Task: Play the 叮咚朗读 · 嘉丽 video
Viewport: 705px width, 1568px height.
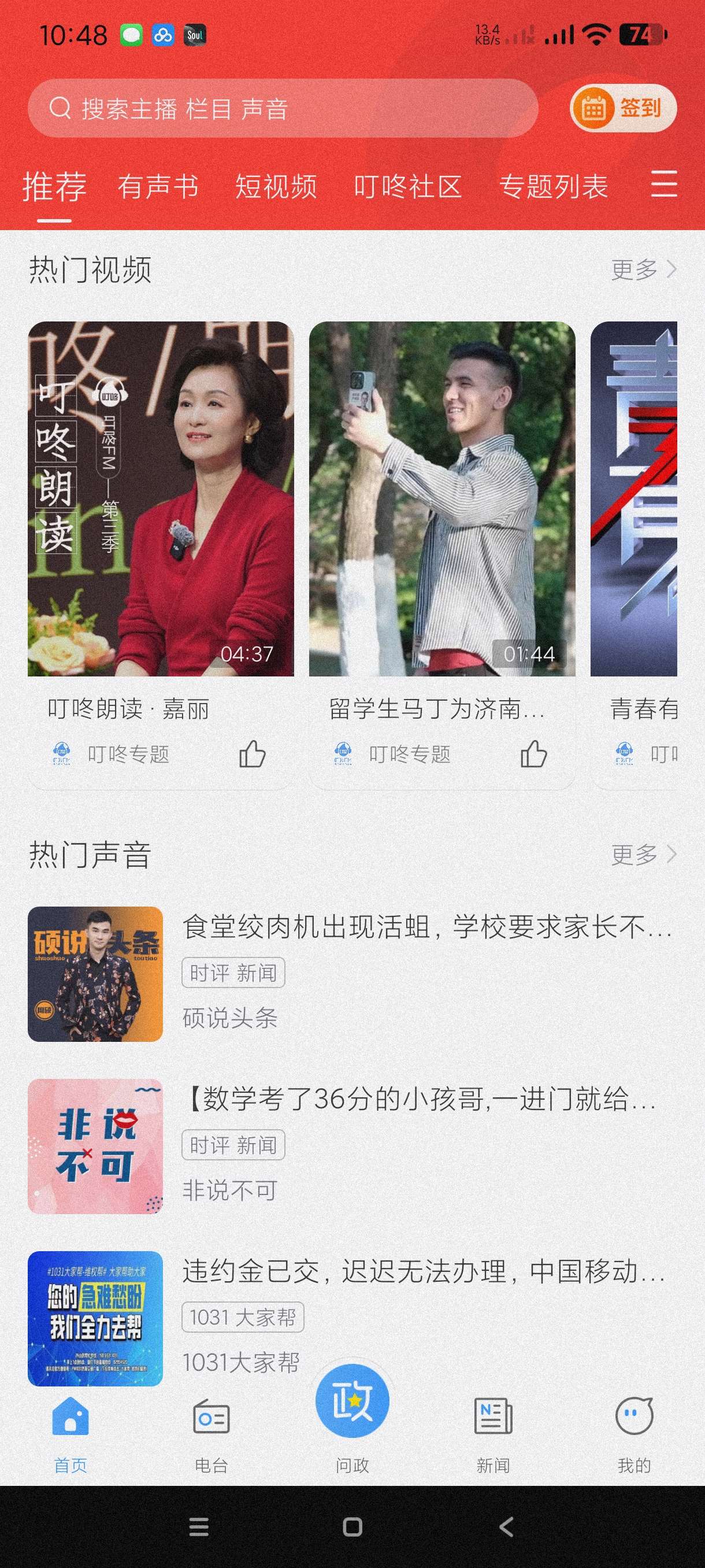Action: (x=161, y=499)
